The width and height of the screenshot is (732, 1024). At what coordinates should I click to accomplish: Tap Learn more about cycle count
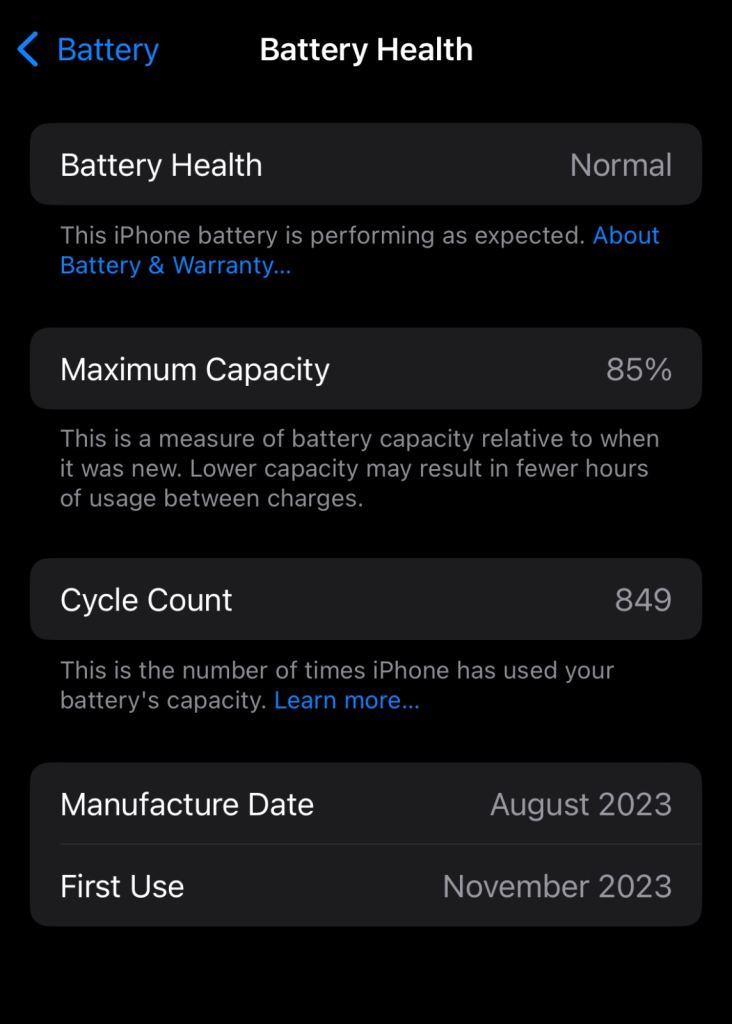(346, 701)
